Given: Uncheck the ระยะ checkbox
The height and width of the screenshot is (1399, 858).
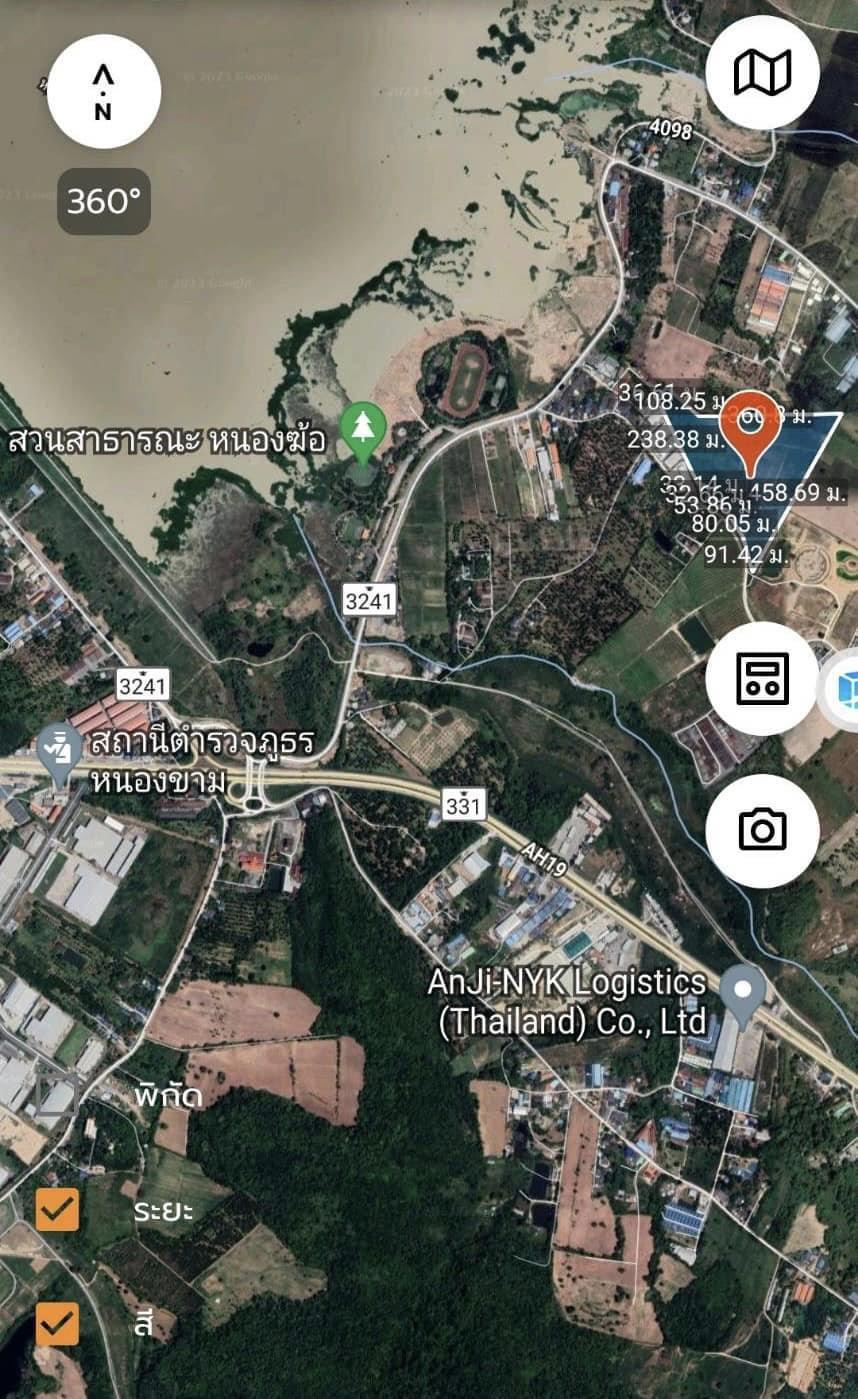Looking at the screenshot, I should [x=57, y=1209].
